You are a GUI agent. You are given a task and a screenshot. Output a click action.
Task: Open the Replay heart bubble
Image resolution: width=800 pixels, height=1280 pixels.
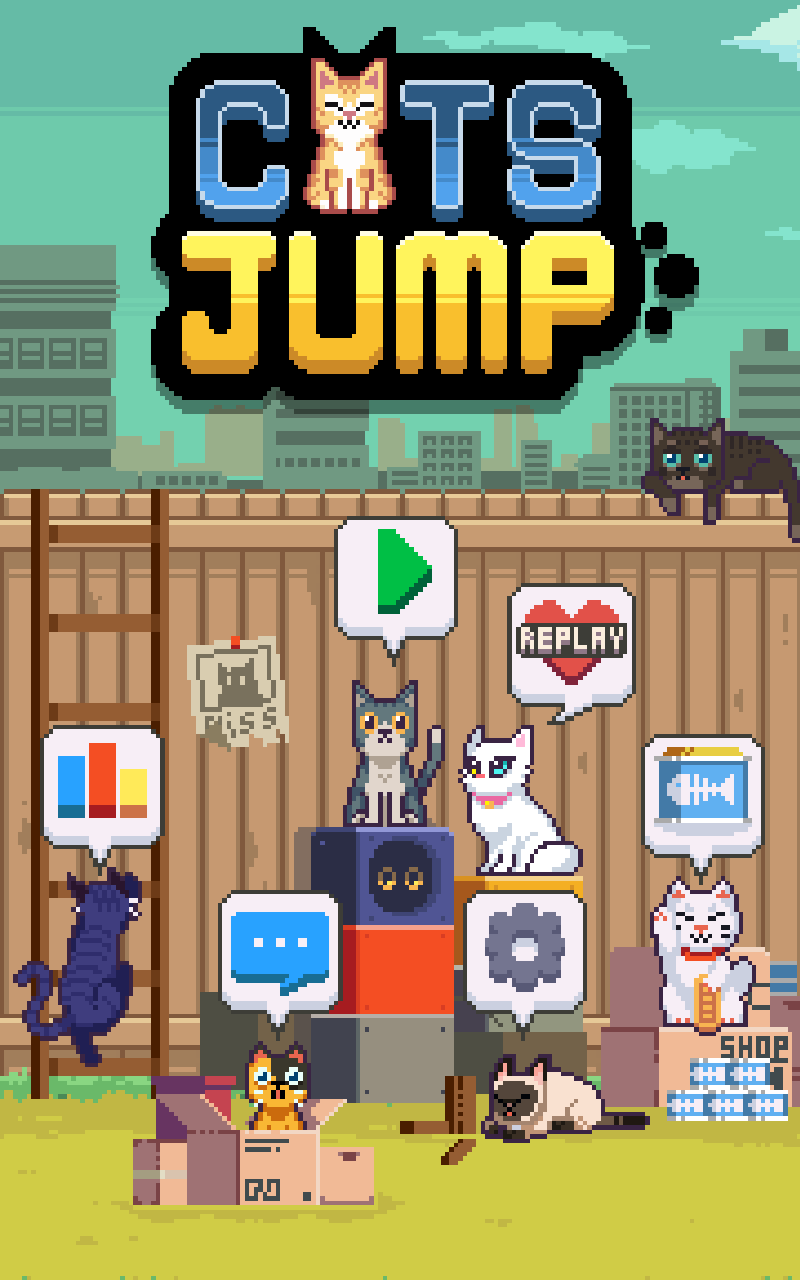pyautogui.click(x=572, y=643)
